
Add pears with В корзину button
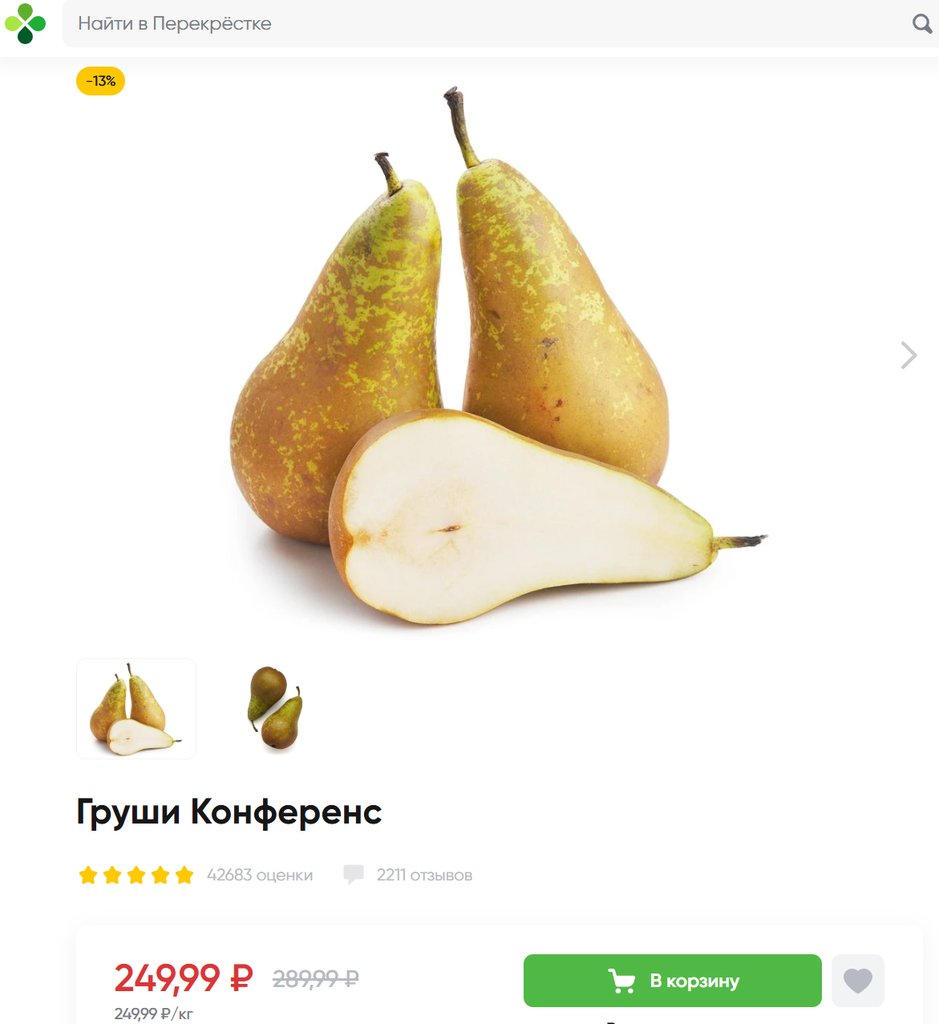click(x=672, y=980)
